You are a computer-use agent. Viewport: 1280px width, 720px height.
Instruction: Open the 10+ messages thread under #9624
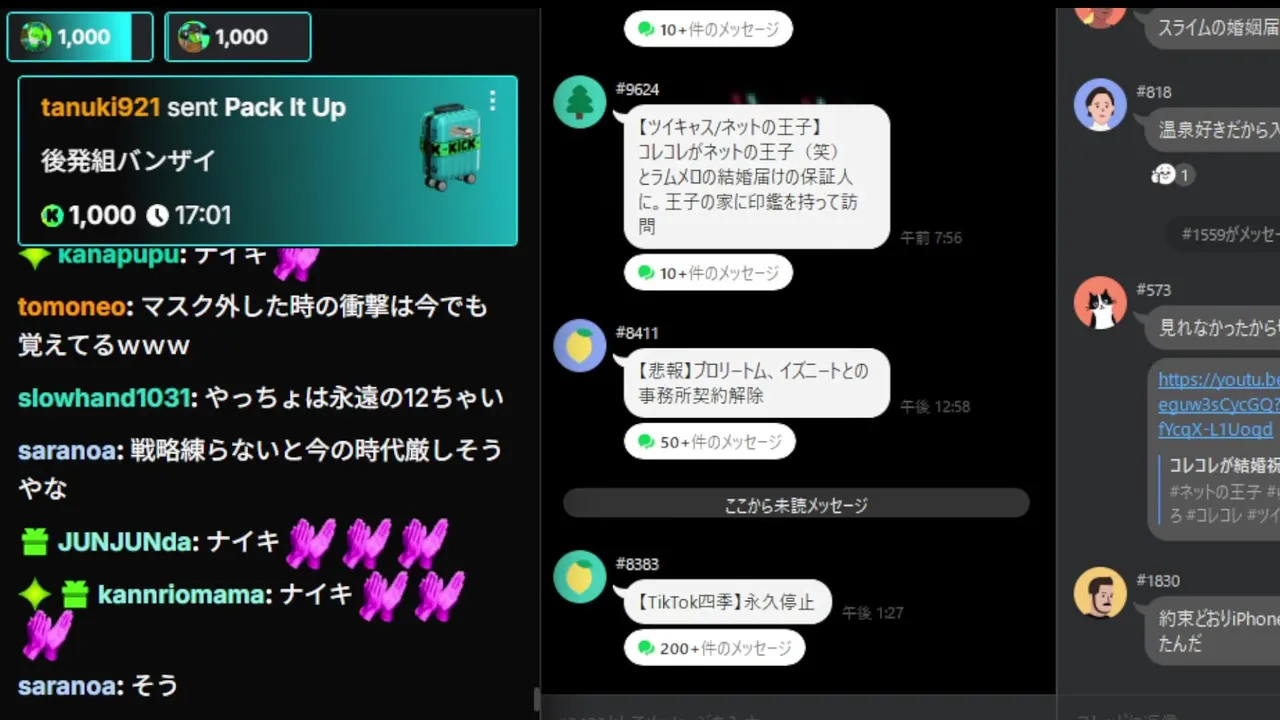(x=708, y=273)
